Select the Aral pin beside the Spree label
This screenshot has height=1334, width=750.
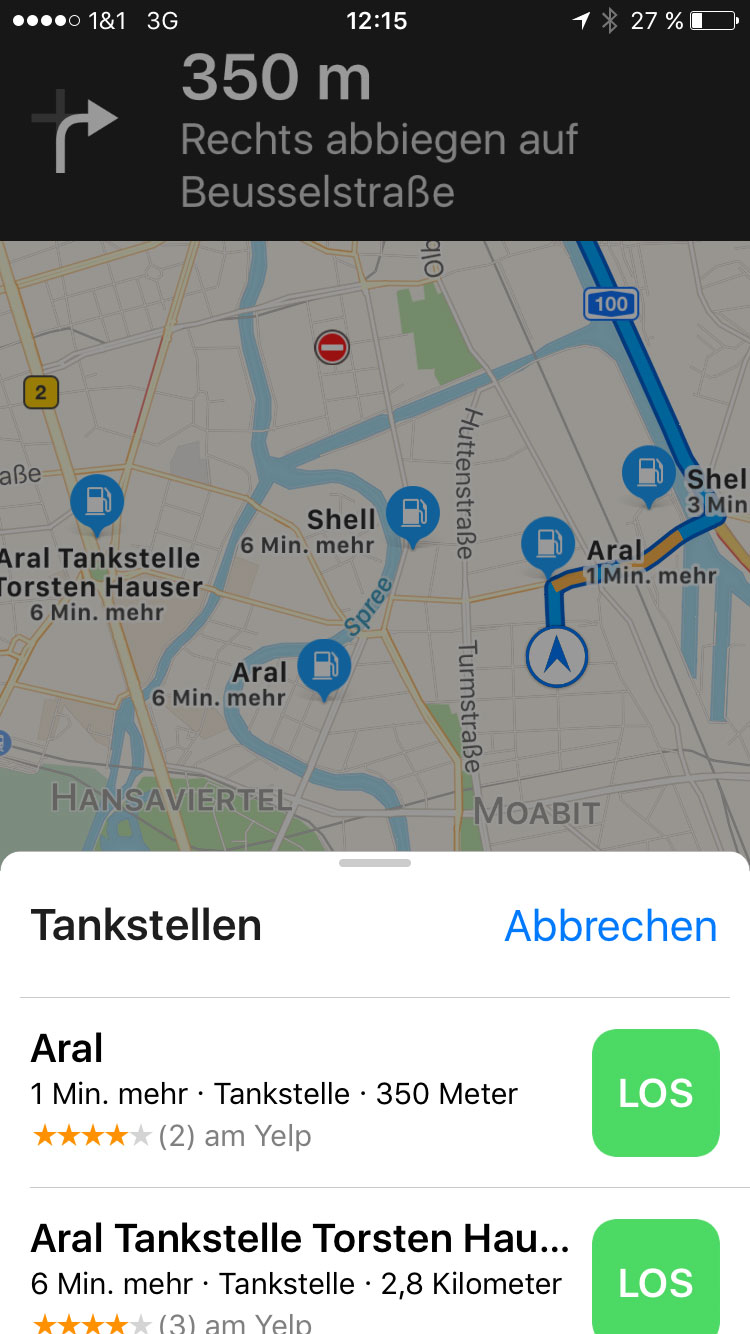[x=324, y=665]
